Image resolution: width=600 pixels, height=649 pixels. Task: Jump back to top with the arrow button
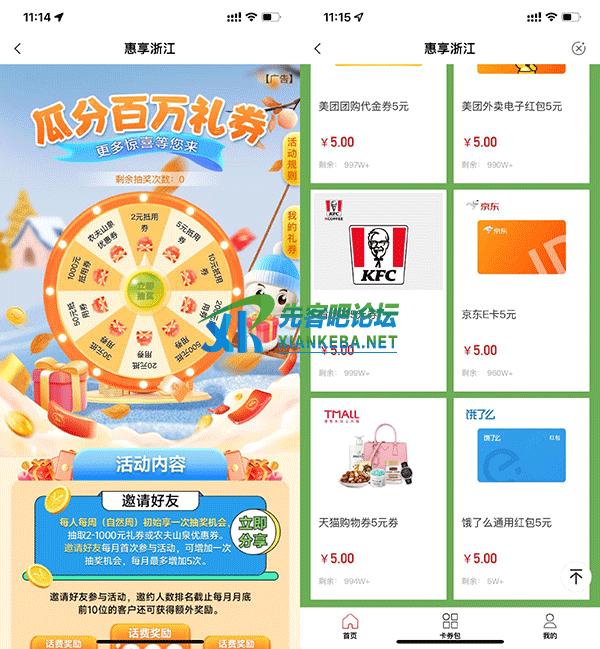pyautogui.click(x=575, y=576)
